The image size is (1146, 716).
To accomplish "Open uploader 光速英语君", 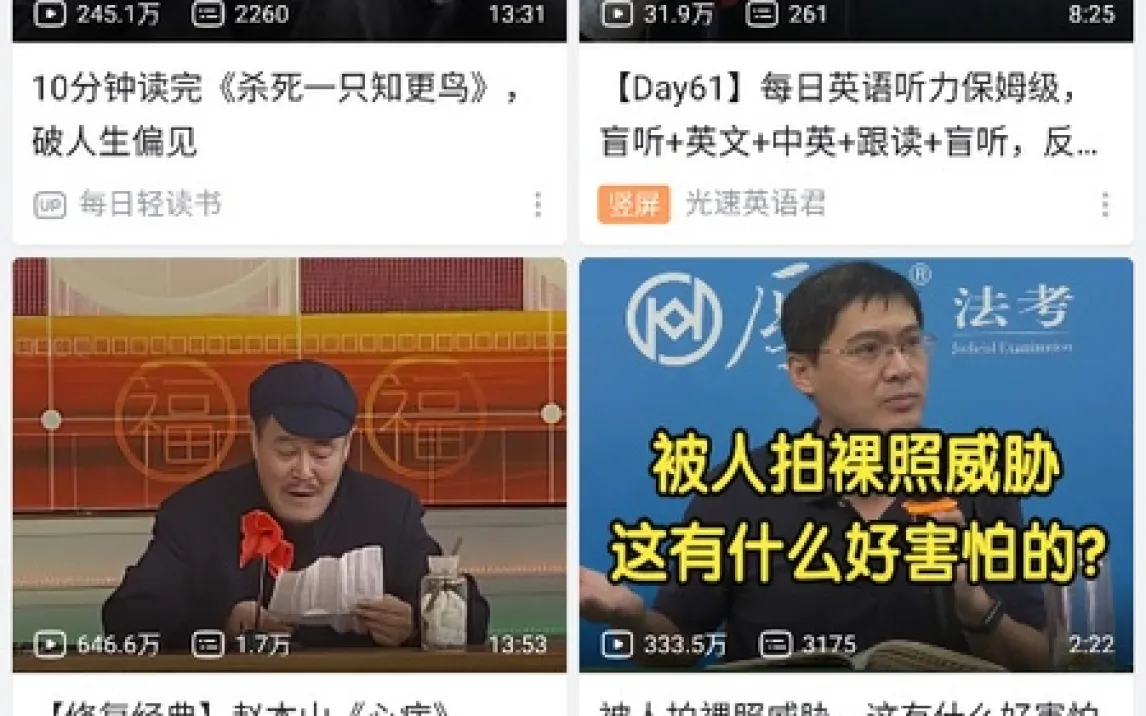I will click(x=755, y=204).
